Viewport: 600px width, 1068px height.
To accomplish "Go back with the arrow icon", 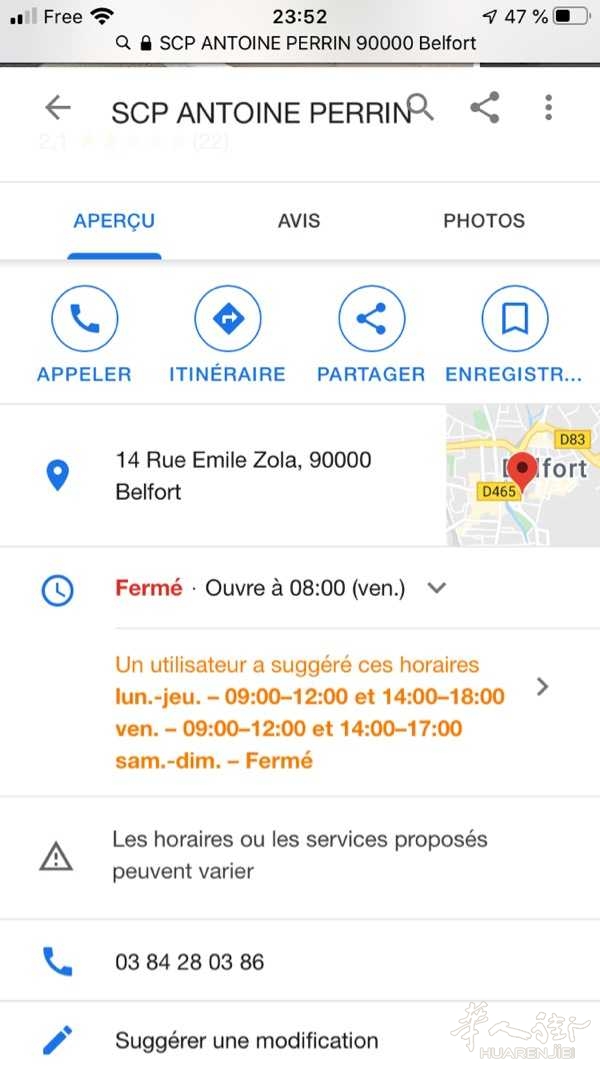I will click(x=58, y=108).
